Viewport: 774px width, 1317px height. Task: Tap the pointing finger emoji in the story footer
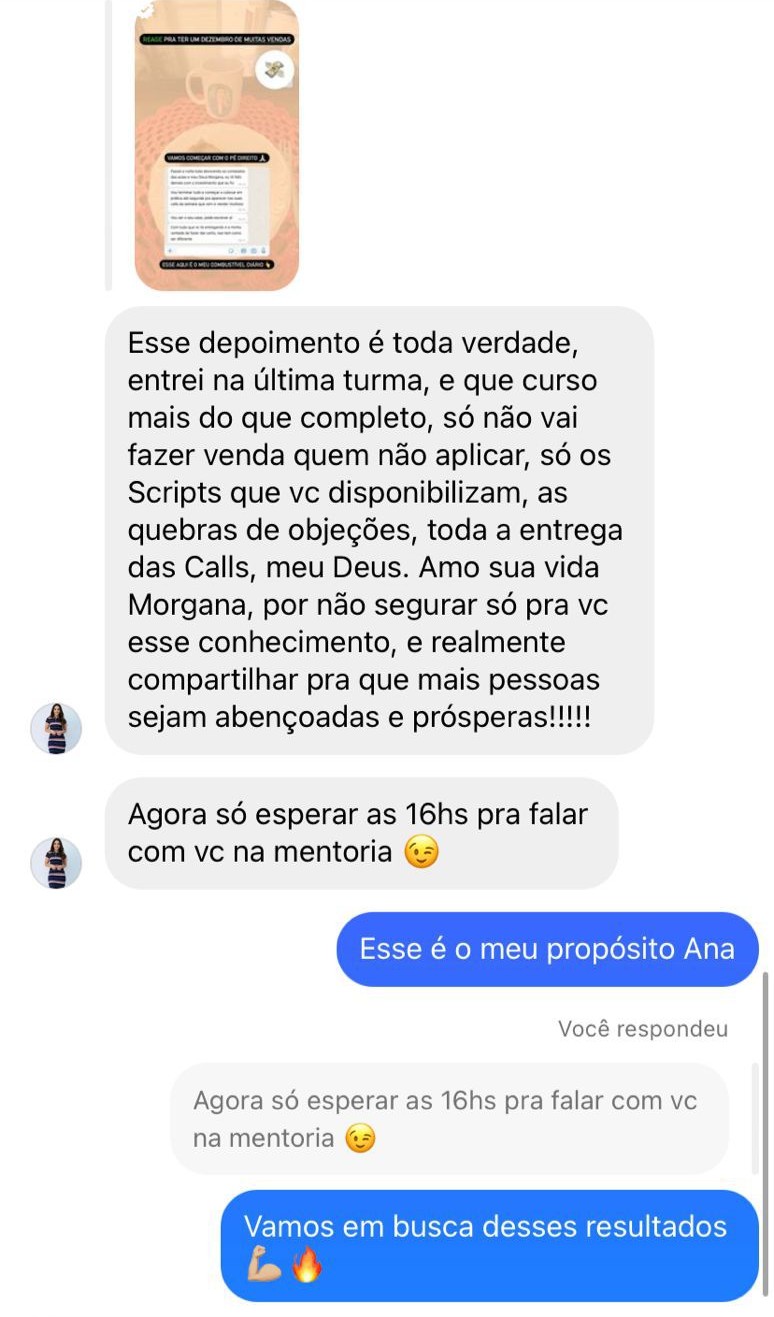point(268,264)
